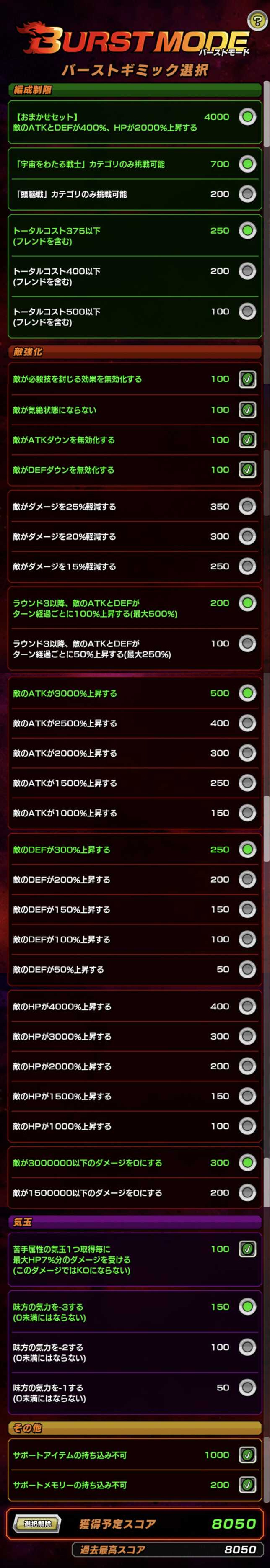270x1568 pixels.
Task: Select トータルコスト500以下 option
Action: pyautogui.click(x=247, y=312)
